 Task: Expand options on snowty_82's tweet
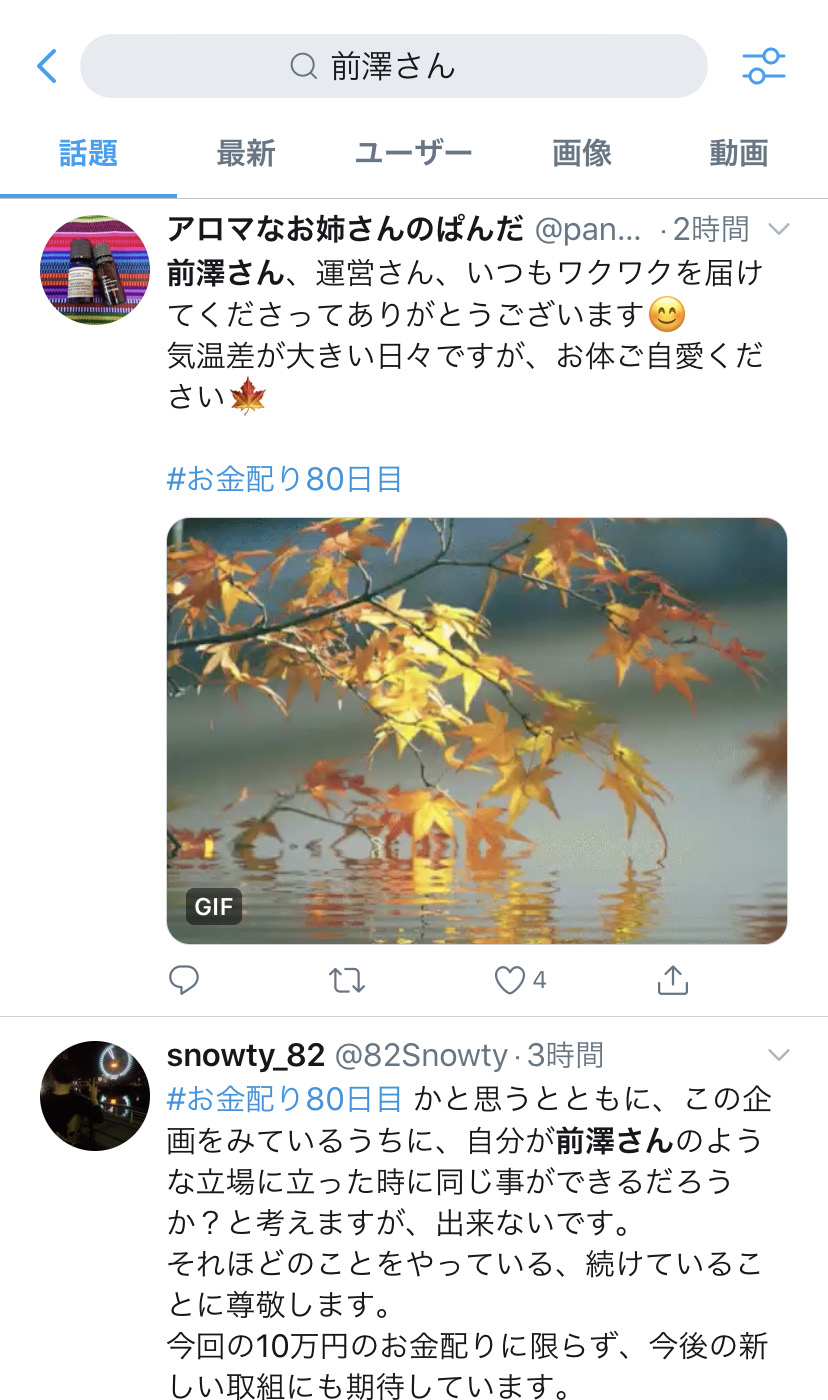click(778, 1056)
